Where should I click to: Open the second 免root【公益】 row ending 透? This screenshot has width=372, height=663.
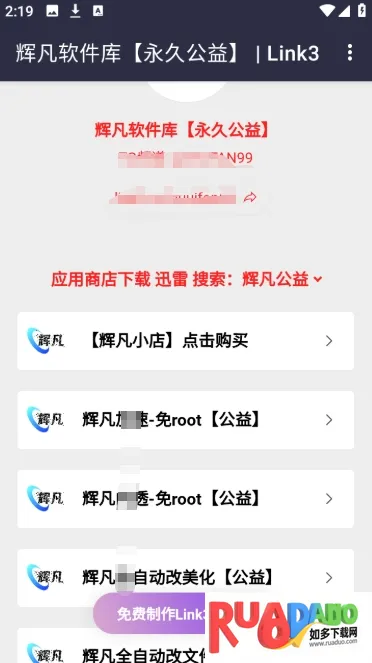click(186, 499)
